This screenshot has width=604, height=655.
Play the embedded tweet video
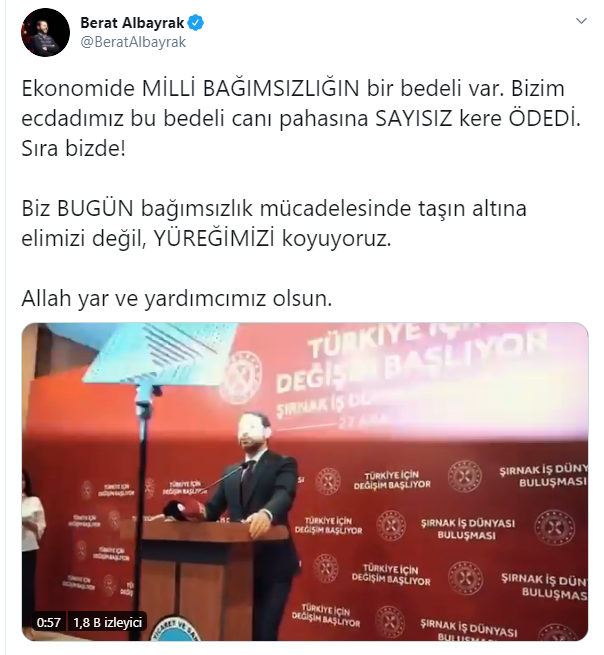click(x=305, y=482)
